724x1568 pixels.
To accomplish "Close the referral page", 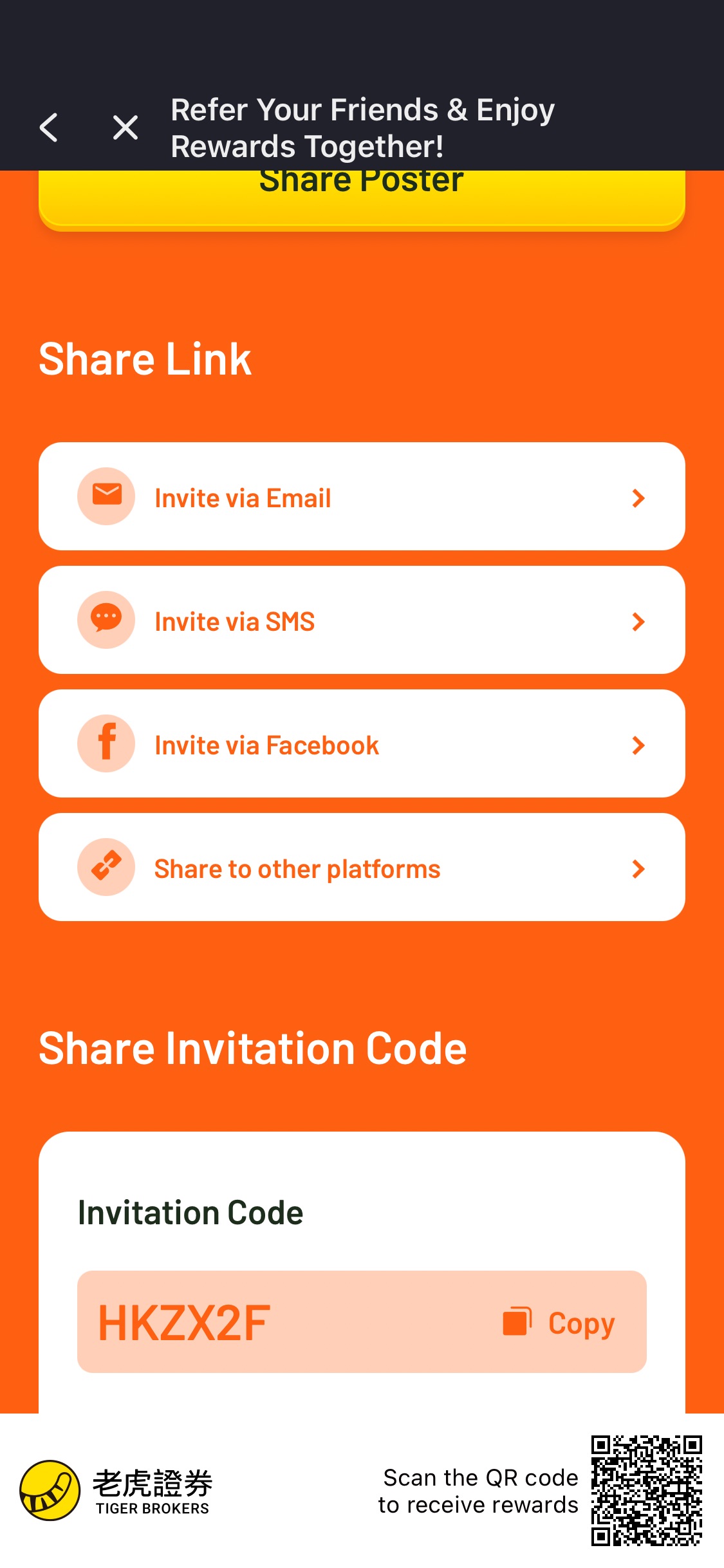I will [125, 127].
